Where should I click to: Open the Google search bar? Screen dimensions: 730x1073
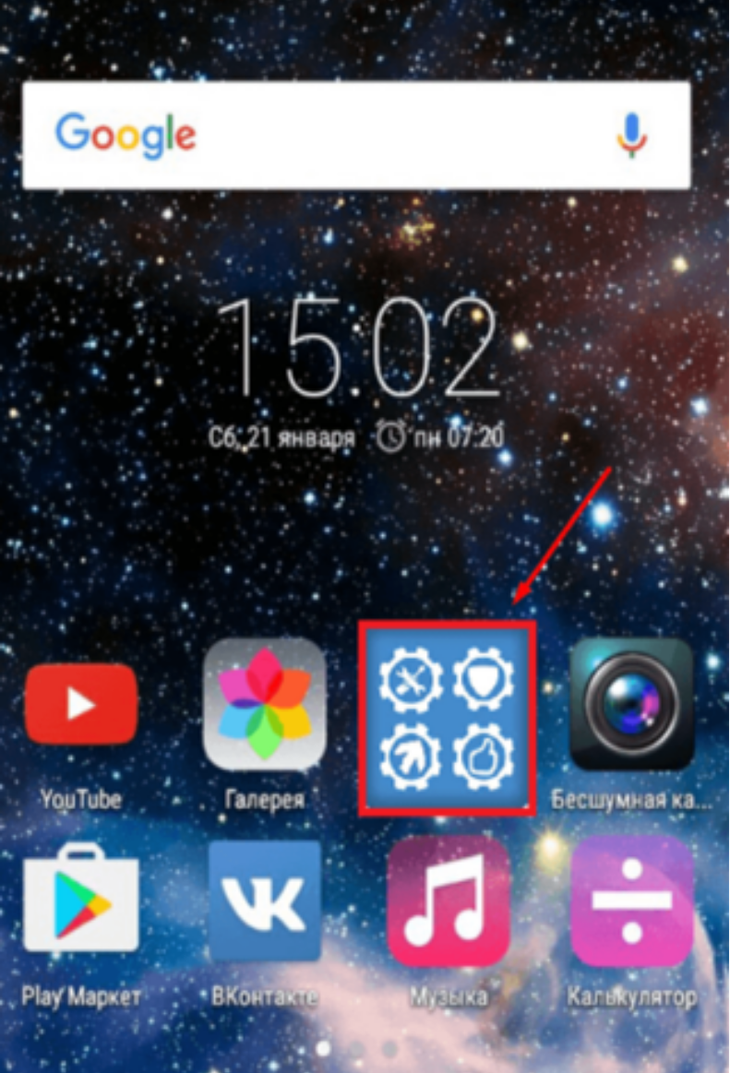[x=330, y=135]
